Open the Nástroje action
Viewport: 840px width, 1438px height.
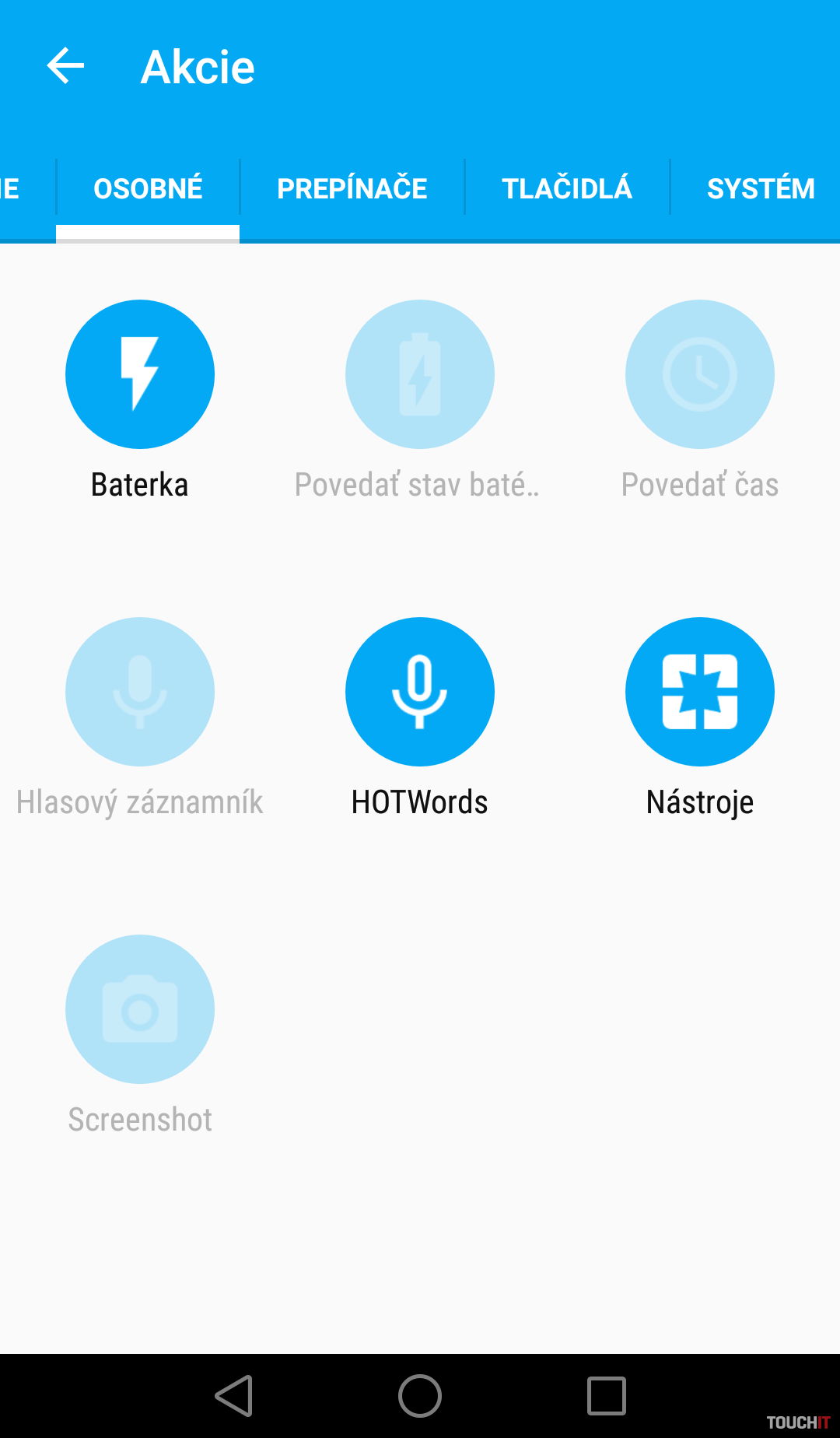point(700,692)
